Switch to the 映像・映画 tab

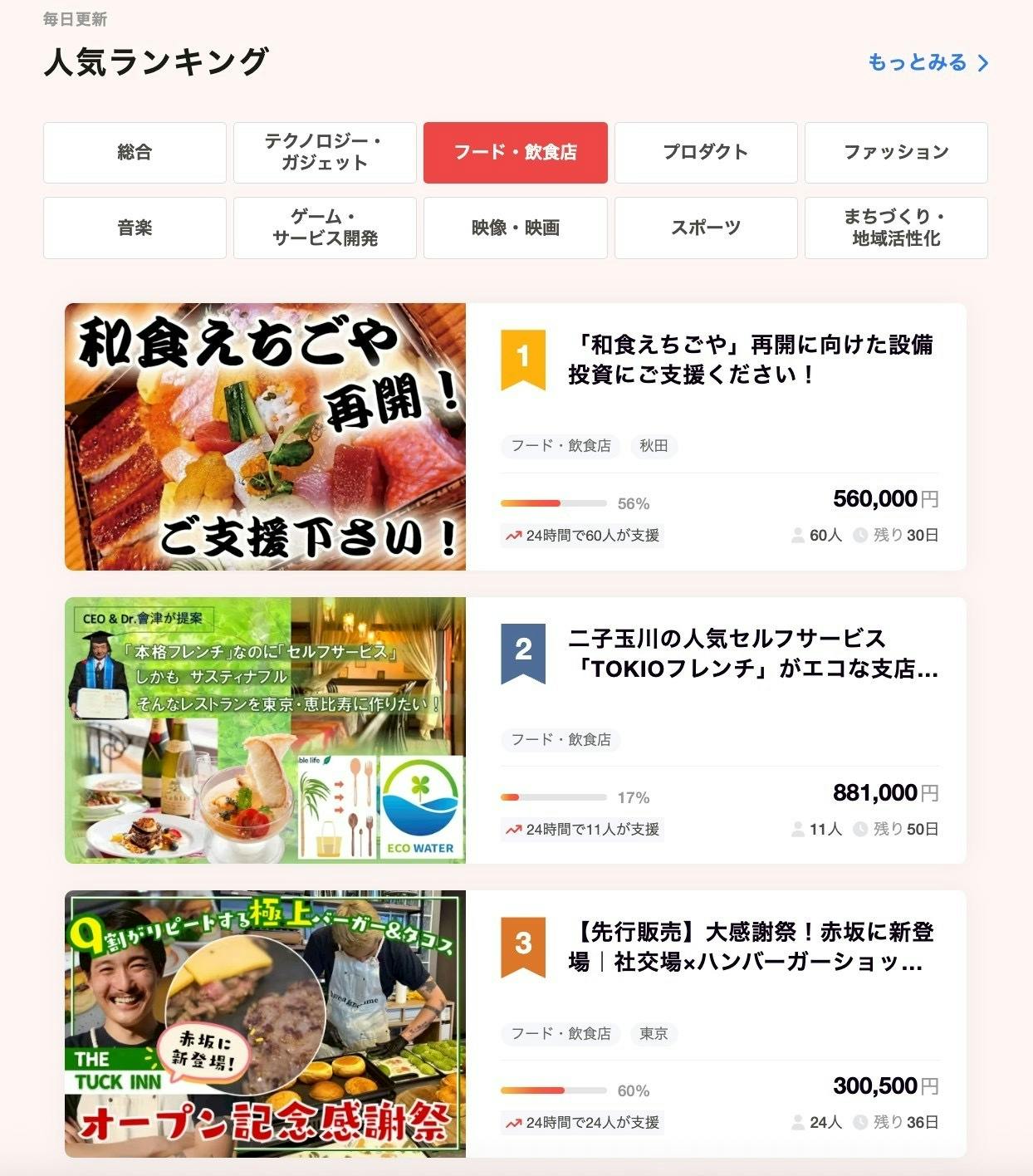click(515, 228)
